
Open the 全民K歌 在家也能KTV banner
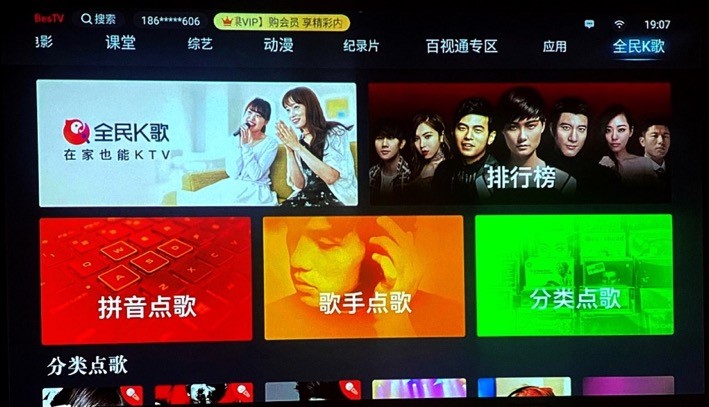pos(197,142)
